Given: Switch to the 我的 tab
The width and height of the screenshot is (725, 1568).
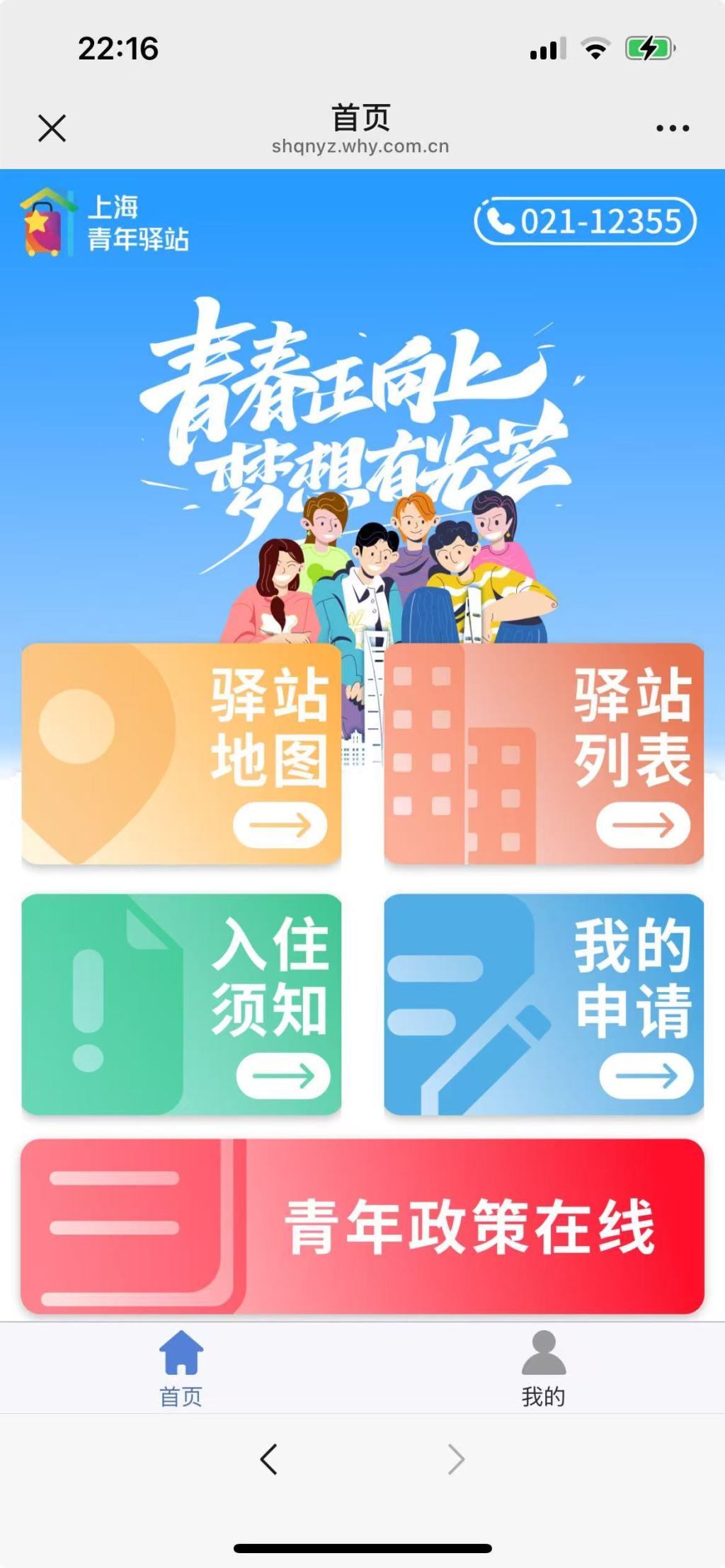Looking at the screenshot, I should pyautogui.click(x=543, y=1368).
